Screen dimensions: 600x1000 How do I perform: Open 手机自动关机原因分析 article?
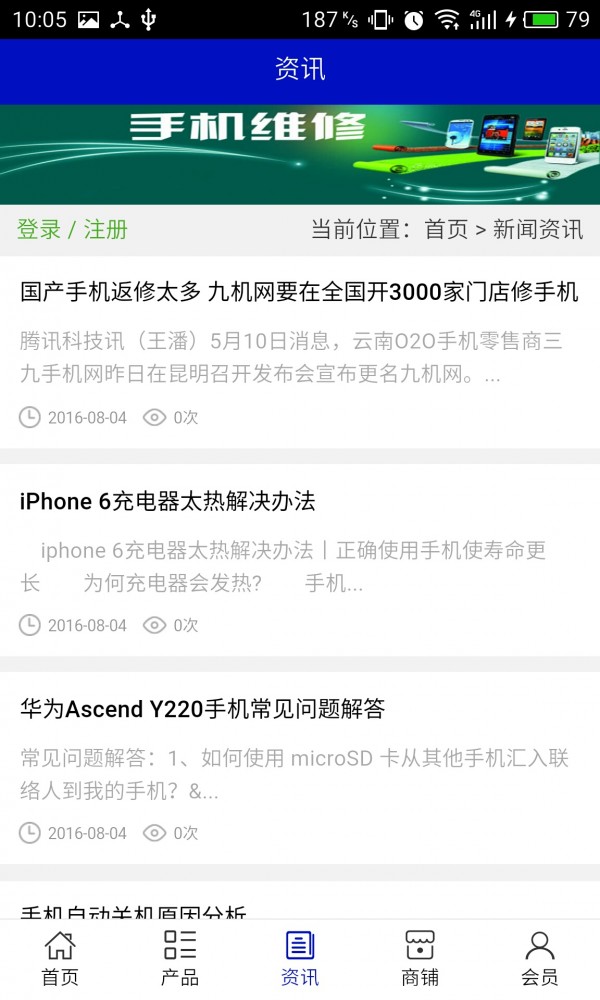[x=133, y=912]
